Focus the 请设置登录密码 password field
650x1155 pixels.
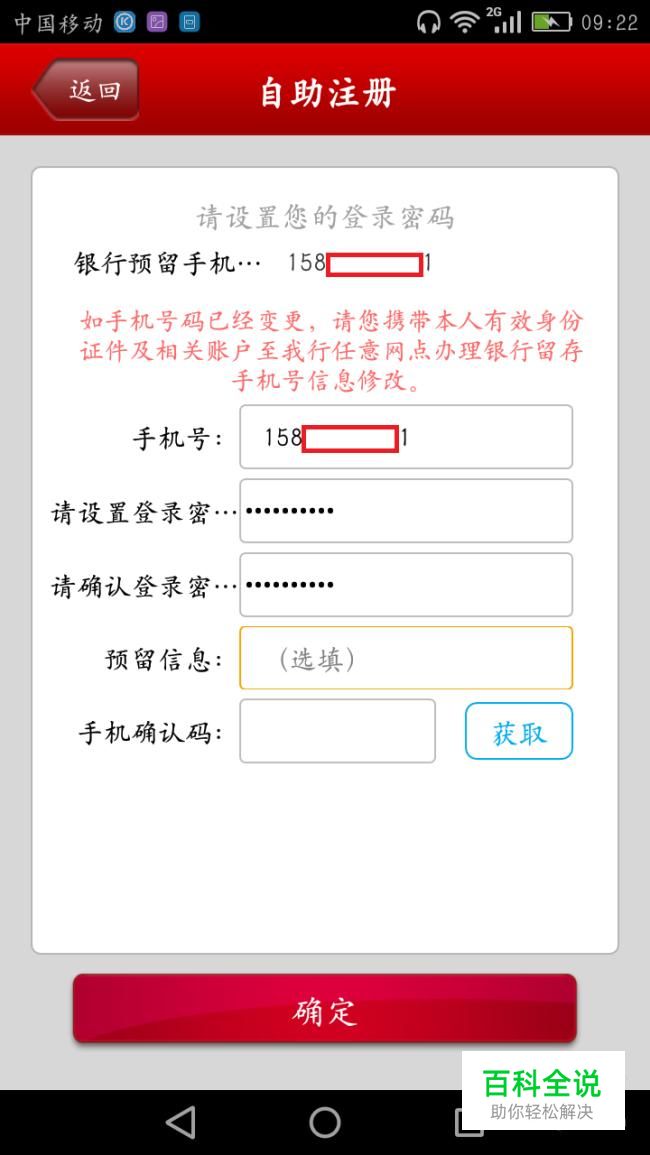coord(406,510)
